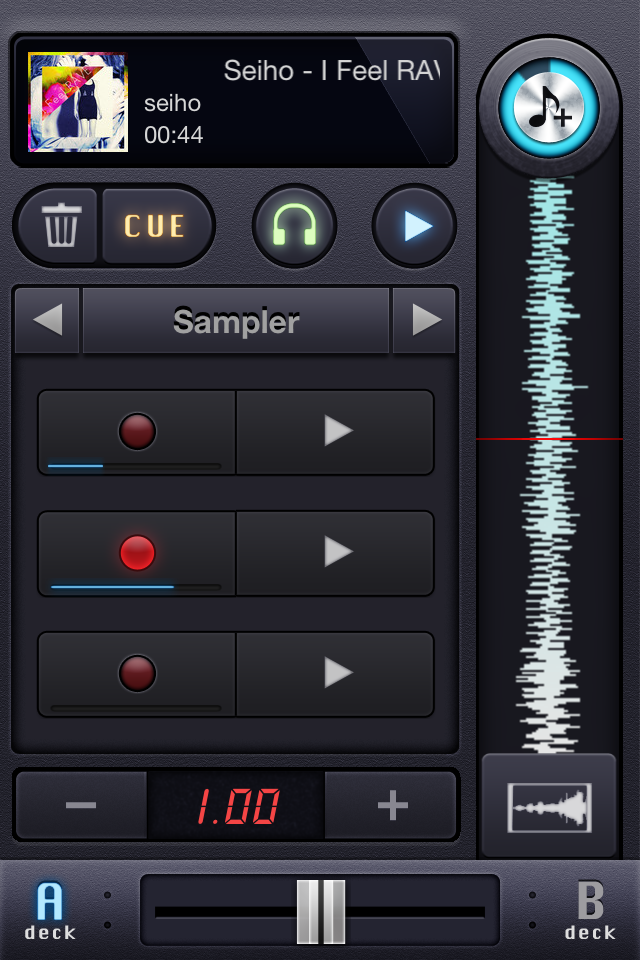Image resolution: width=640 pixels, height=960 pixels.
Task: Switch to deck B
Action: [590, 910]
